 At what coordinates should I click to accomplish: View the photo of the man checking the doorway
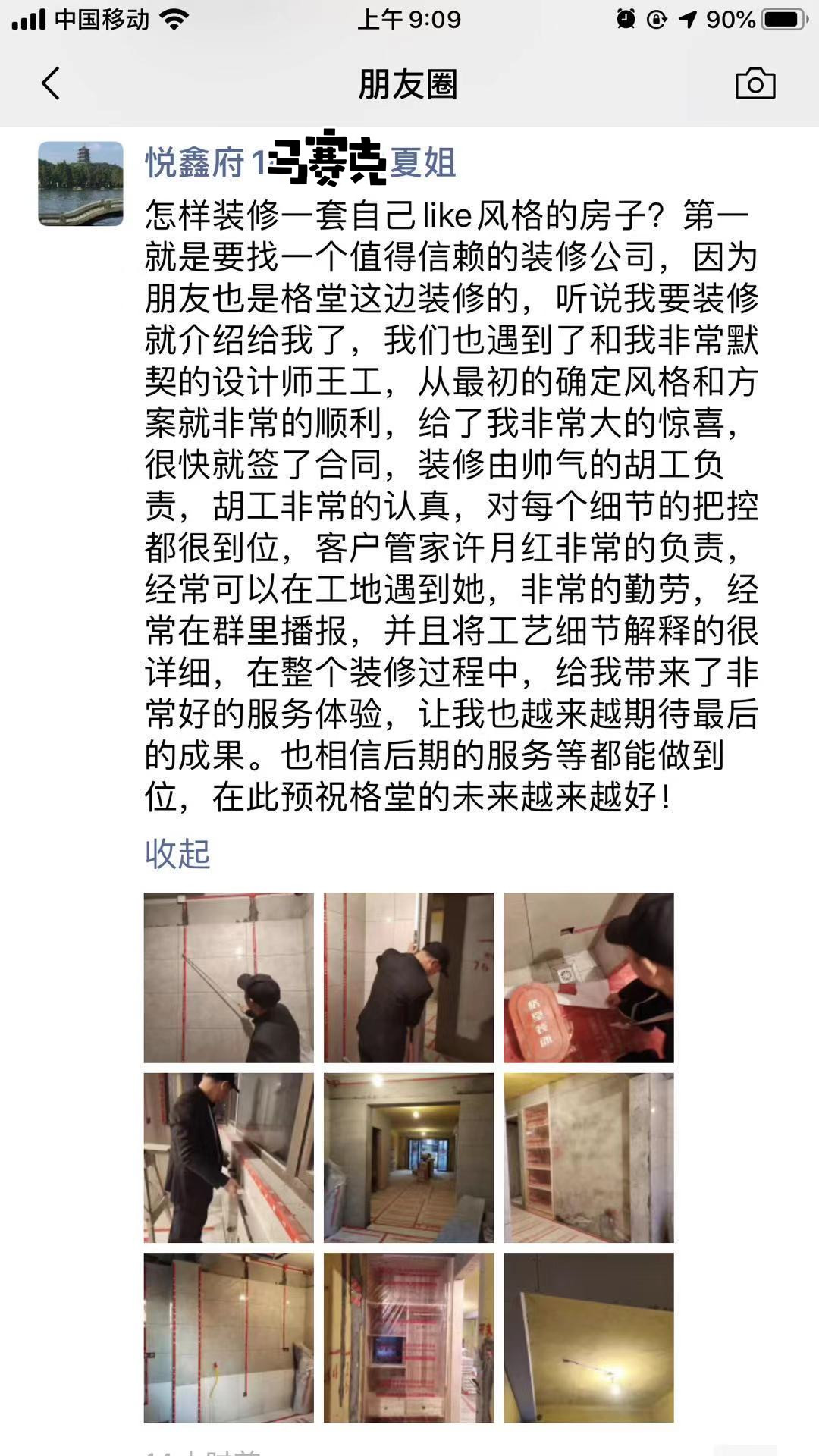[409, 977]
